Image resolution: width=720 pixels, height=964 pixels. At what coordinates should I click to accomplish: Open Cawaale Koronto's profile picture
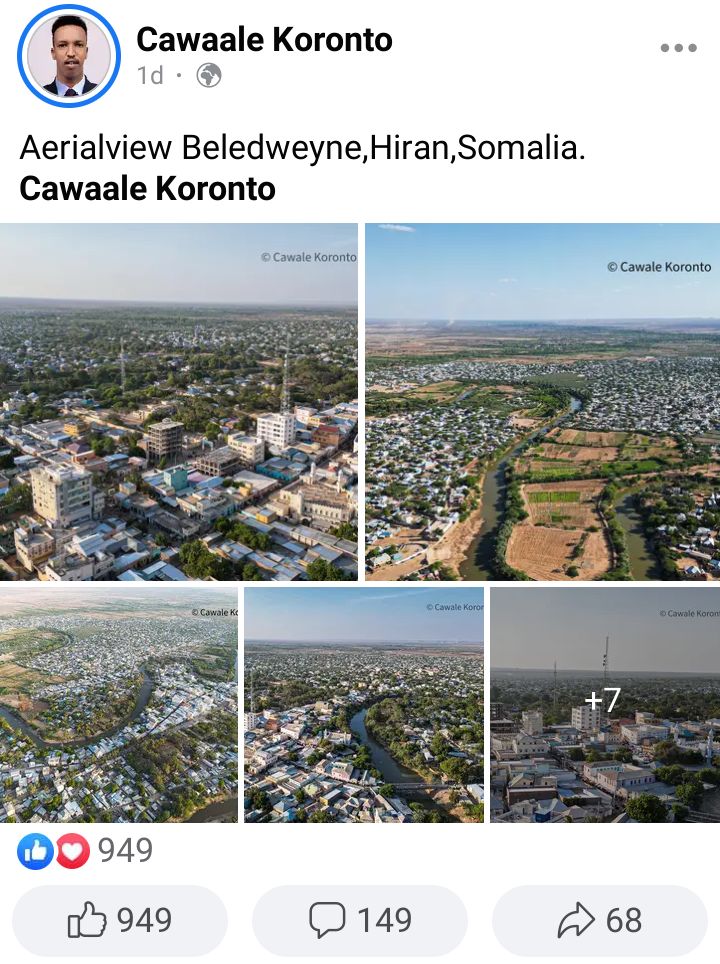point(70,56)
